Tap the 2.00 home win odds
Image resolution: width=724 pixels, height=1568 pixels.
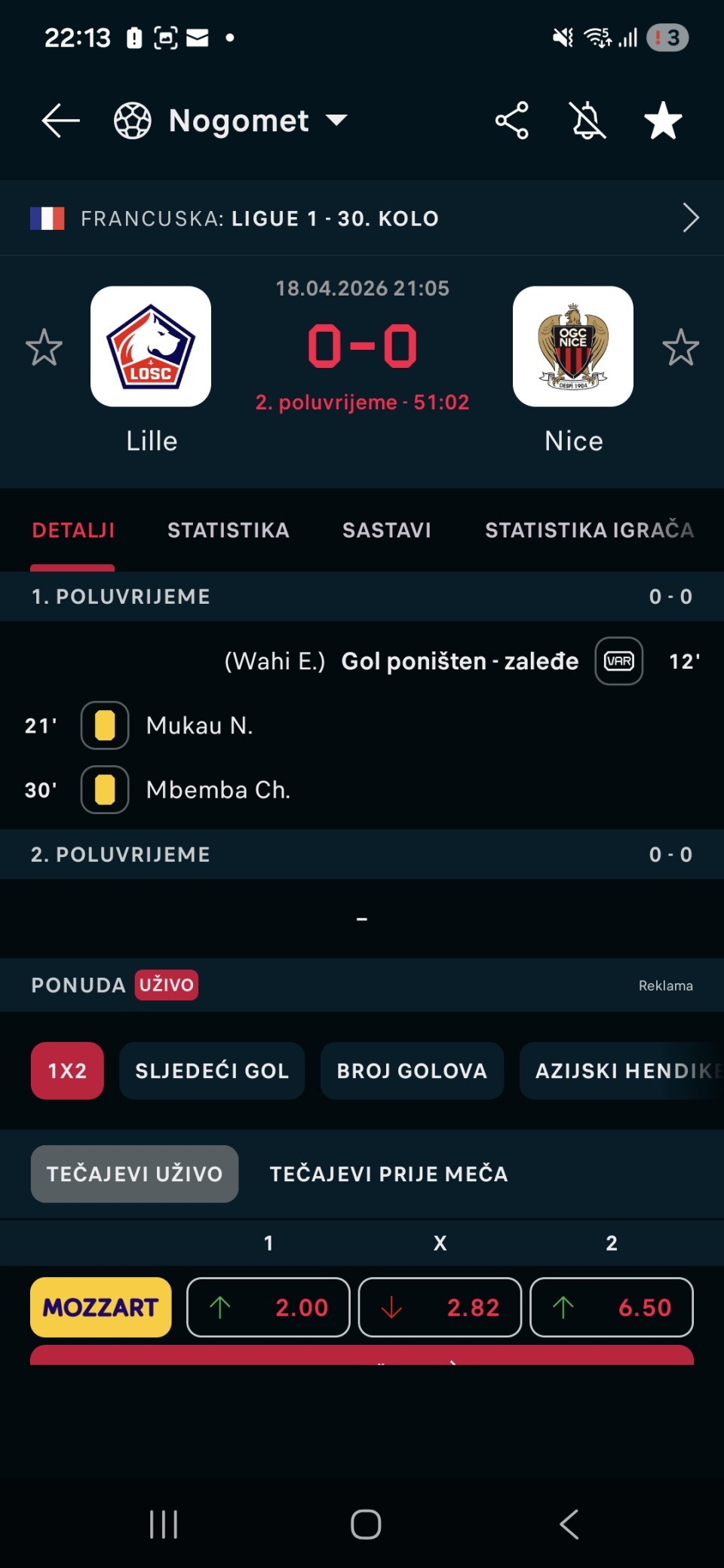coord(268,1307)
